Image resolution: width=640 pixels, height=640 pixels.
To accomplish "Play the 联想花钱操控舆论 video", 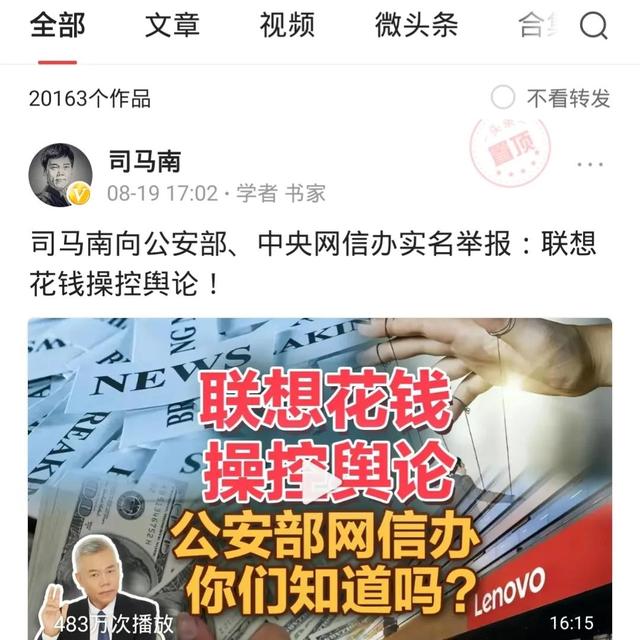I will coord(320,485).
